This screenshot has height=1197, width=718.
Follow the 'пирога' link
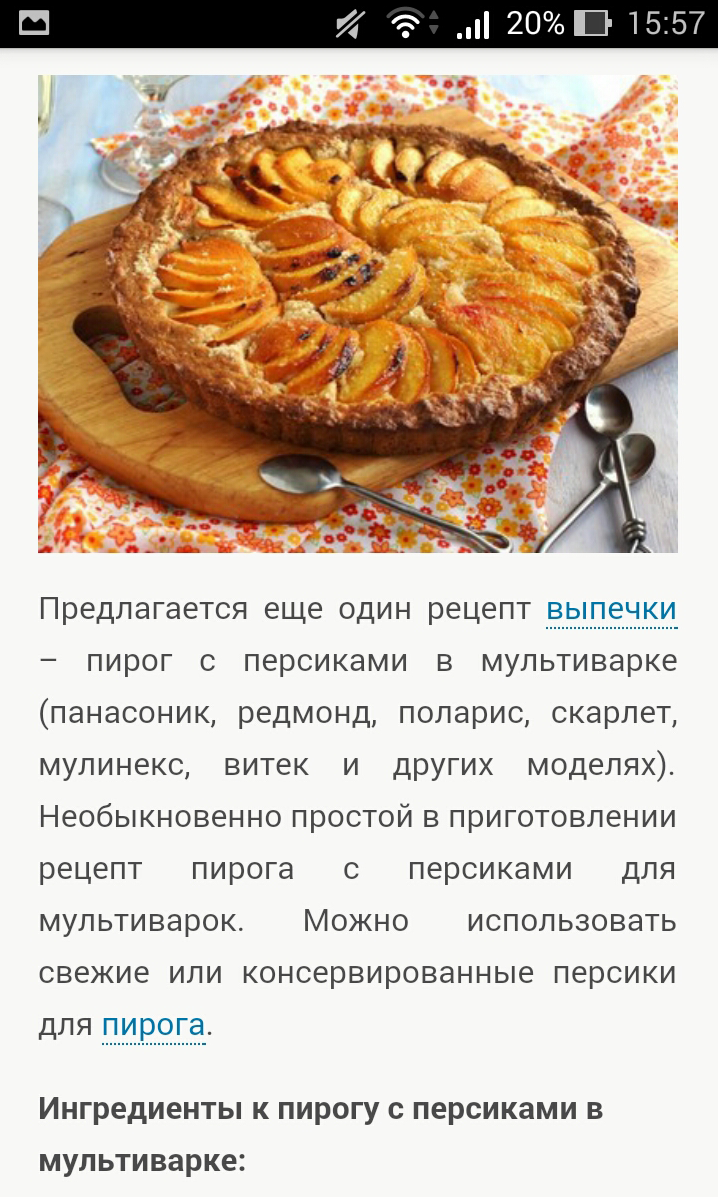tap(153, 1025)
